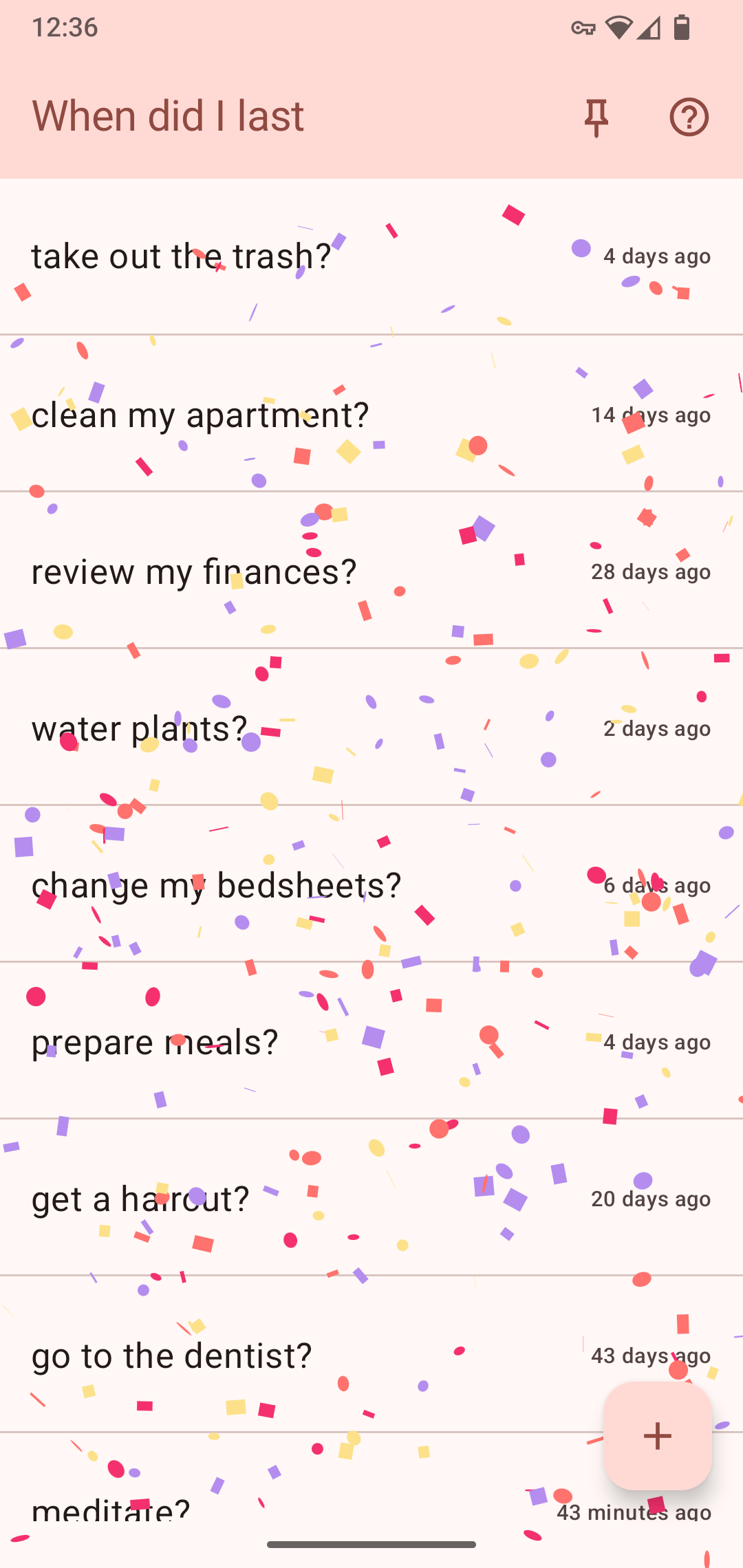Open "change my bedsheets?" row
Screen dimensions: 743x1568
coord(216,885)
